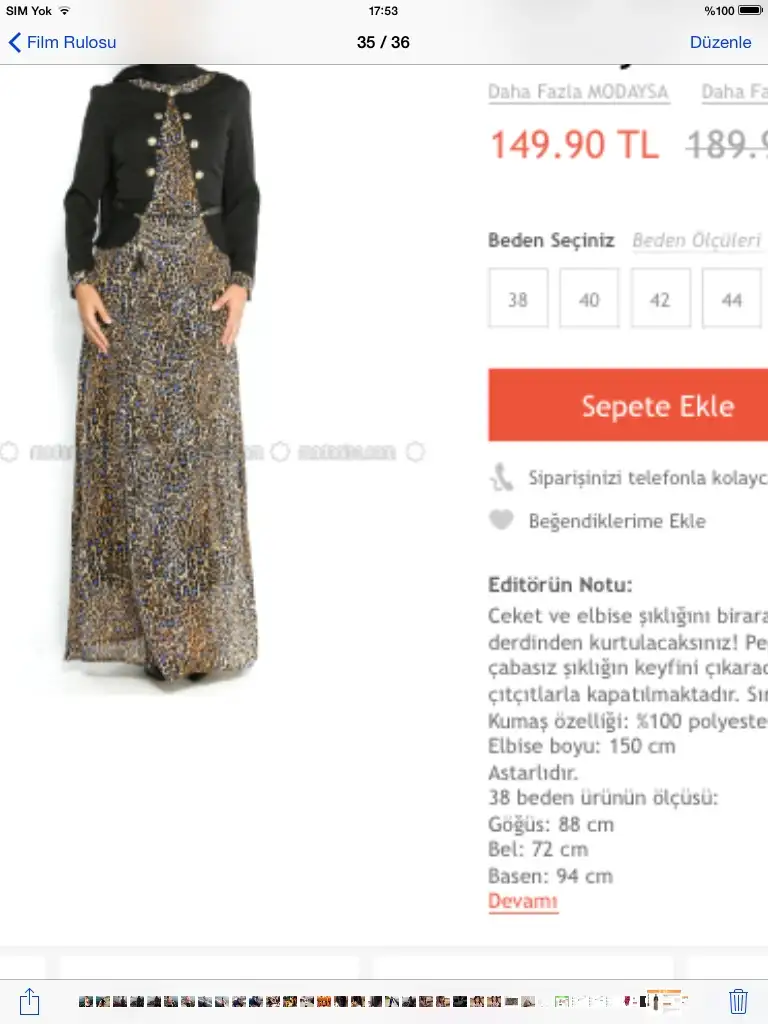Go back to Film Rulosu

point(62,42)
